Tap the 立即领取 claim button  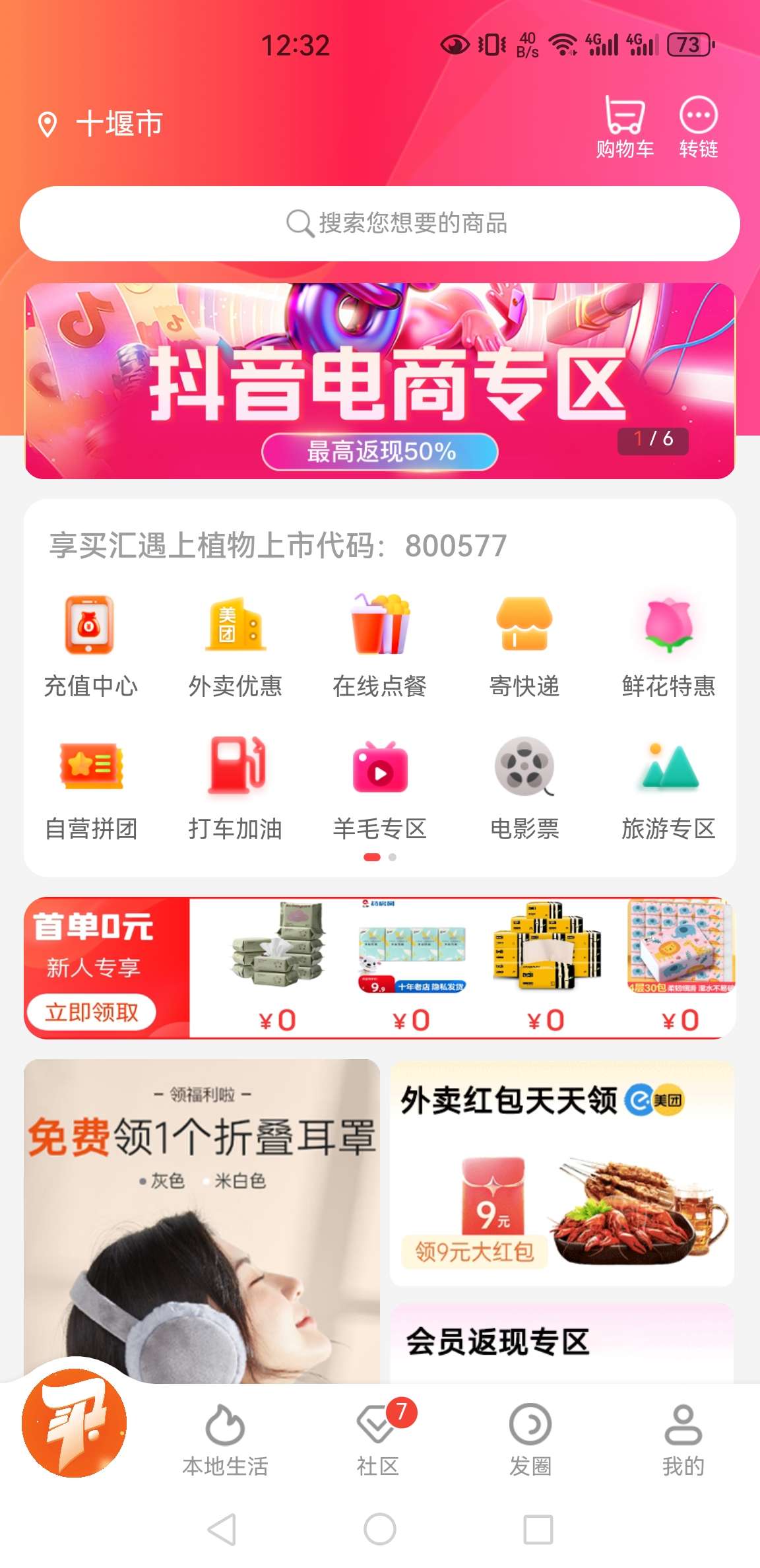point(92,1011)
